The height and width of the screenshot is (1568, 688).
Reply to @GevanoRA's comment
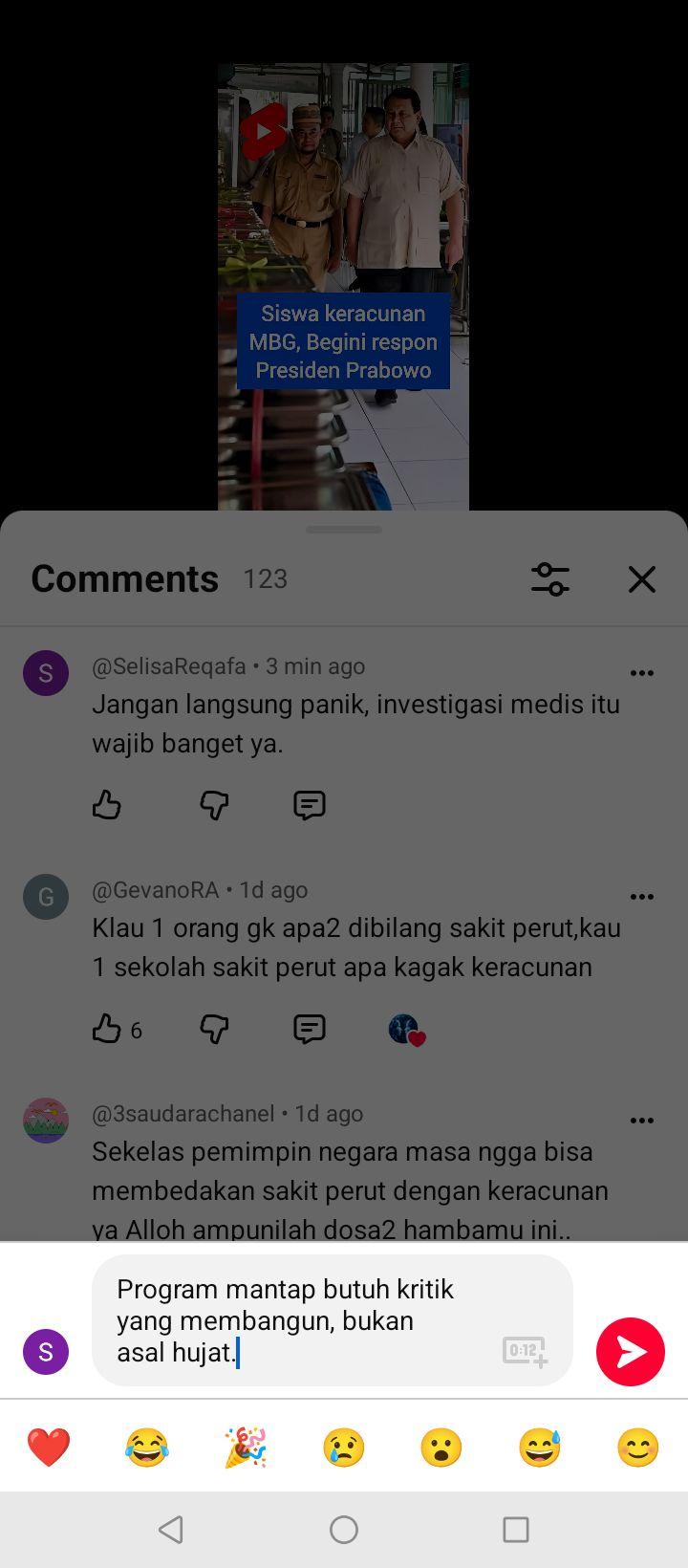(310, 1029)
